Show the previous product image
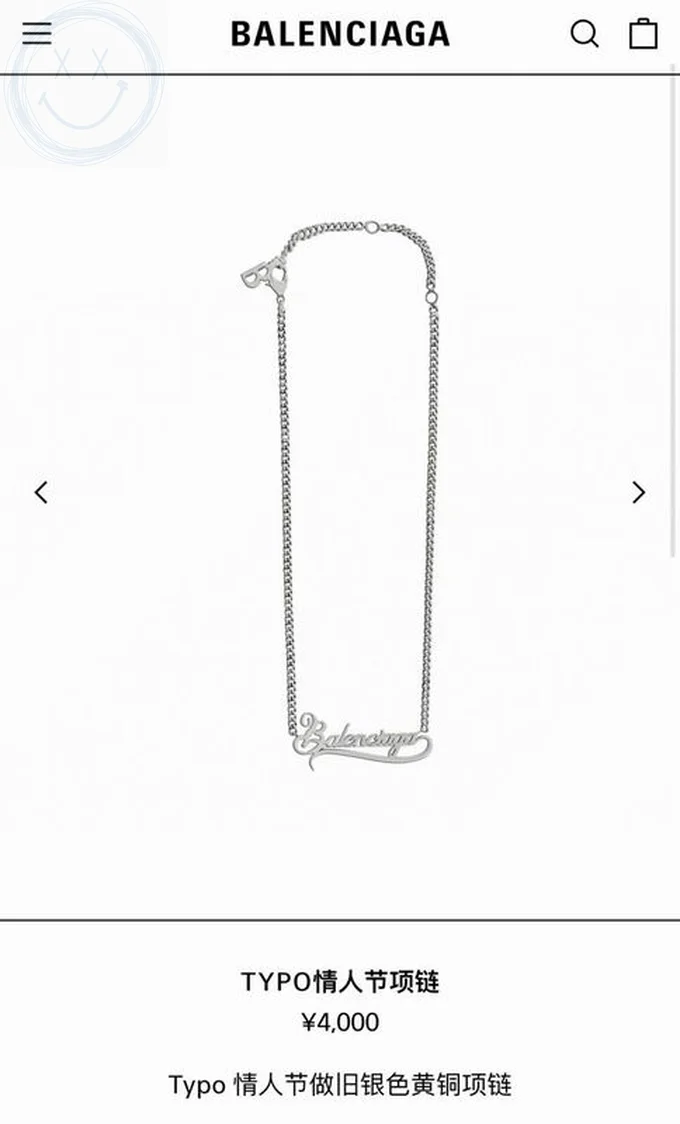This screenshot has height=1124, width=680. [x=41, y=492]
